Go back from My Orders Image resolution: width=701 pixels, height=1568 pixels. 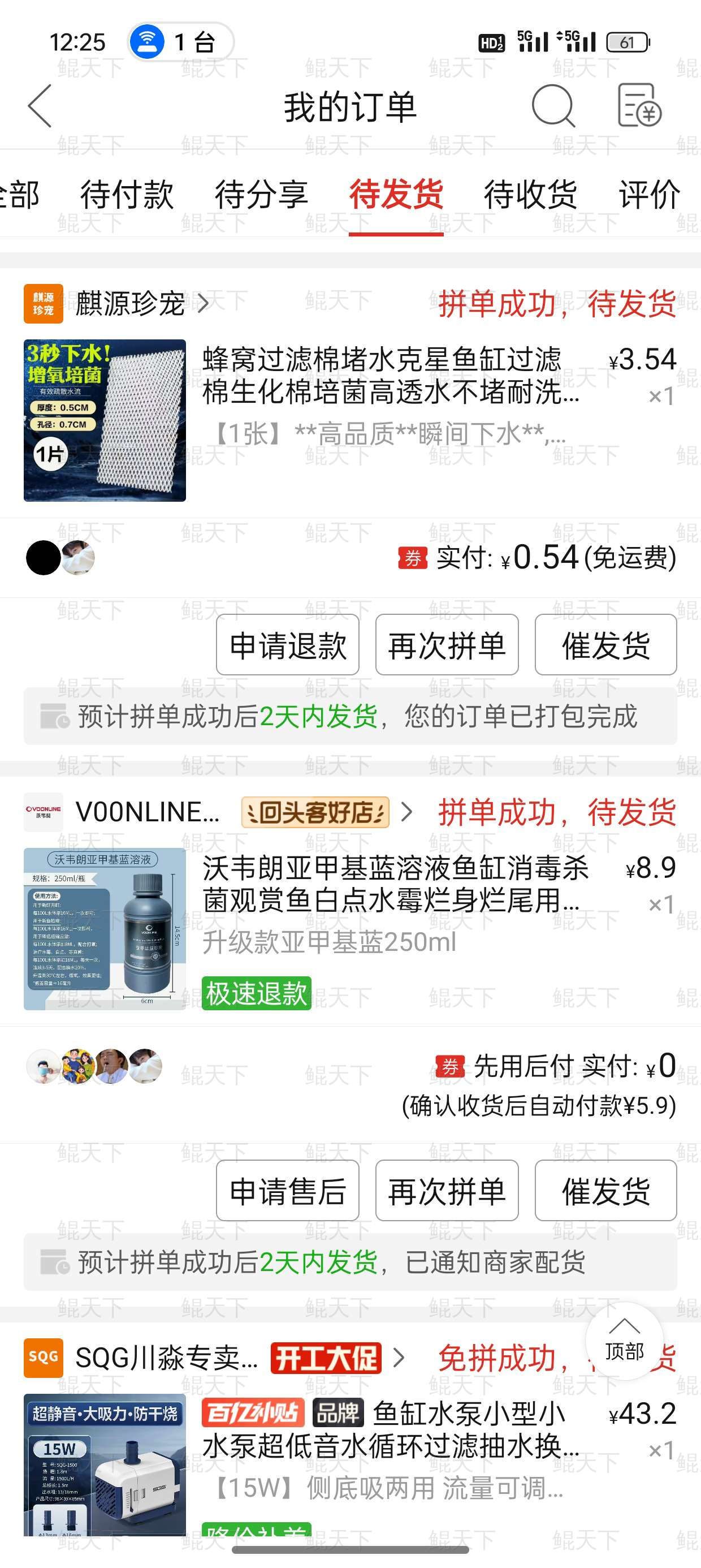point(40,106)
